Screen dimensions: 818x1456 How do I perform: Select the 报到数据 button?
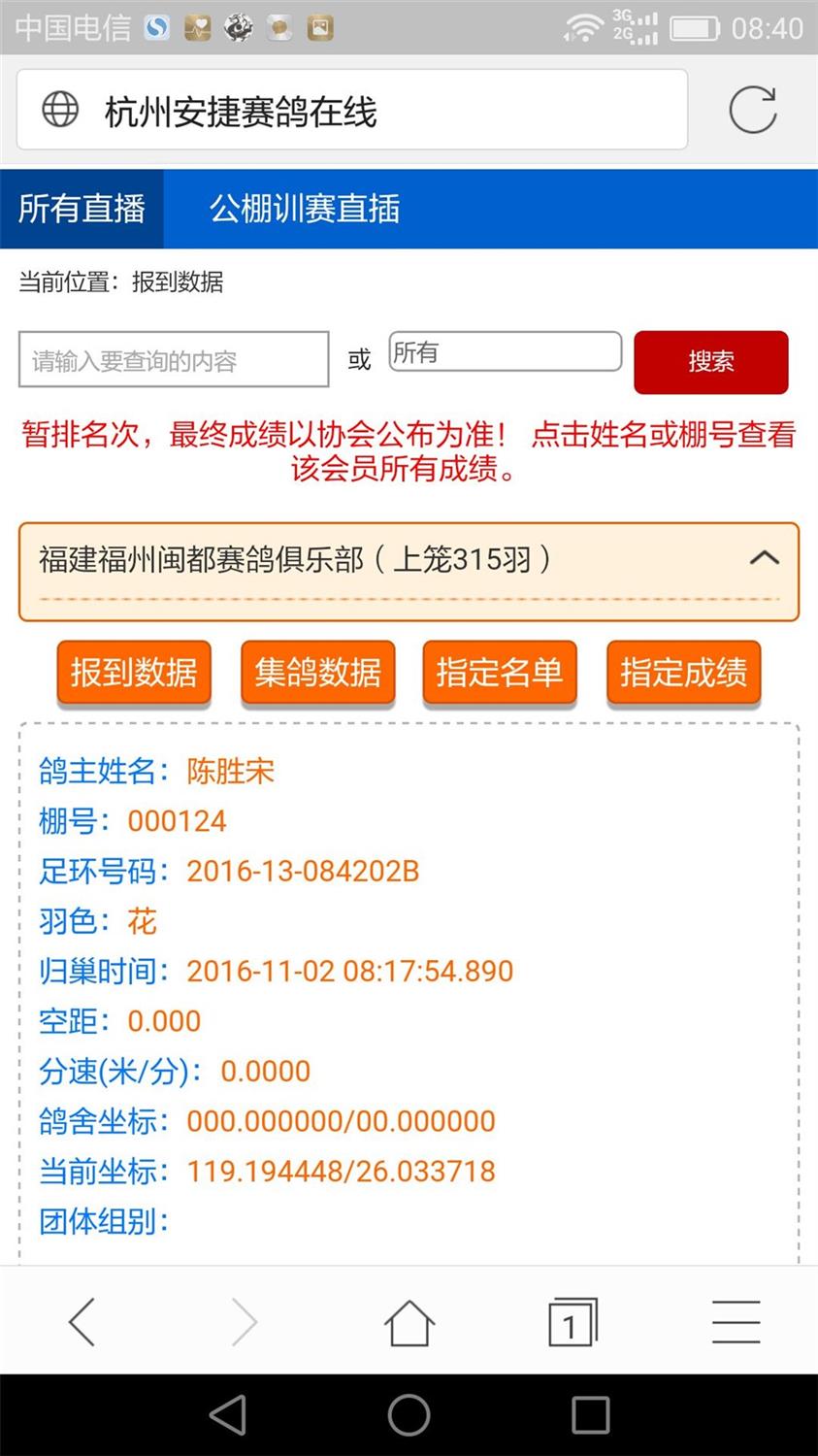coord(134,672)
